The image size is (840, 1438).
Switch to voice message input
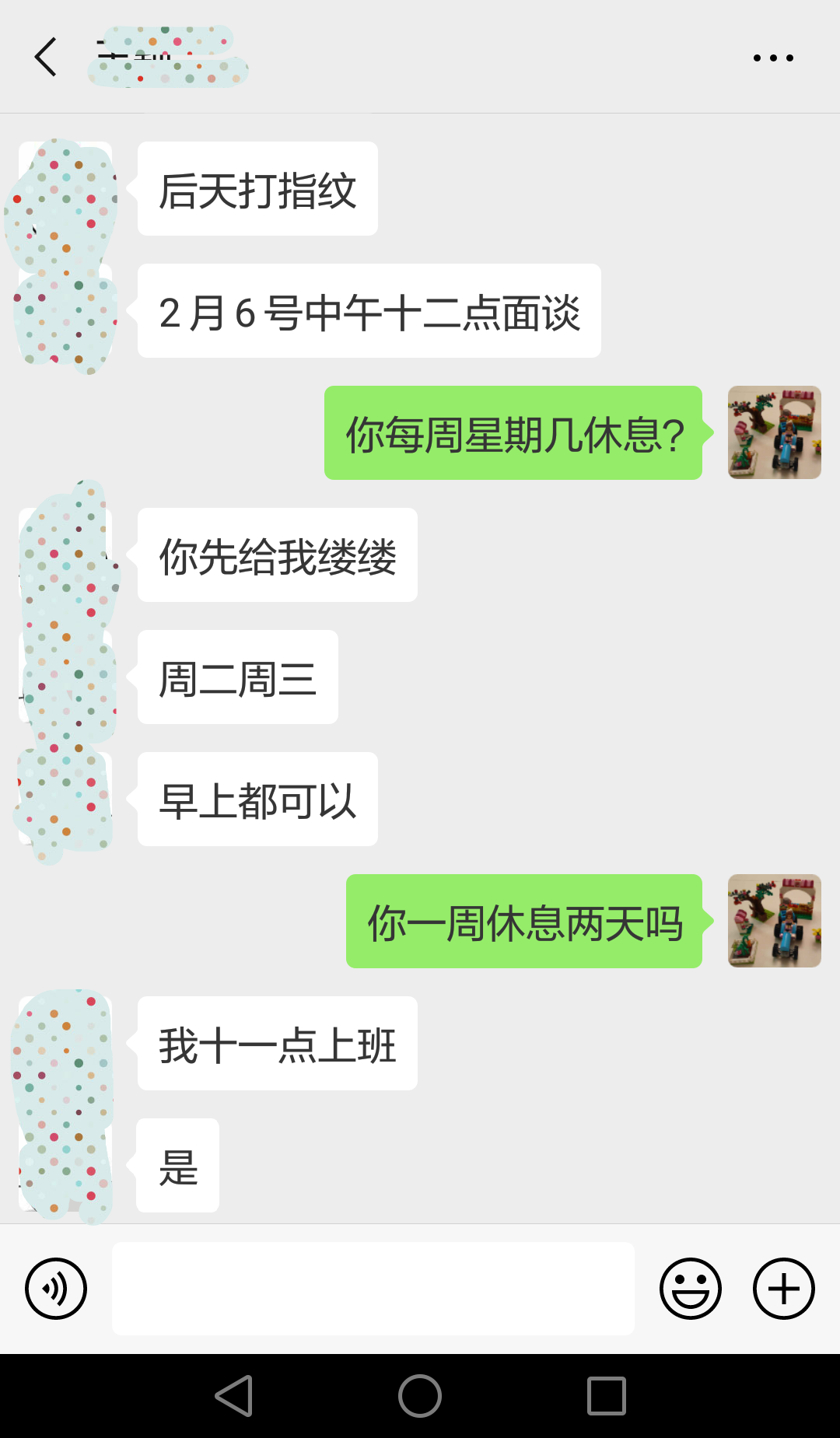pos(56,1289)
